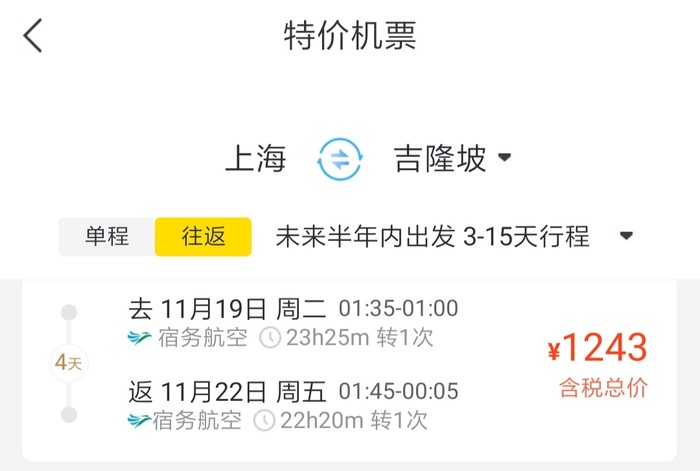Open the ¥1243 宿务航空 flight card
Image resolution: width=700 pixels, height=471 pixels.
point(350,365)
